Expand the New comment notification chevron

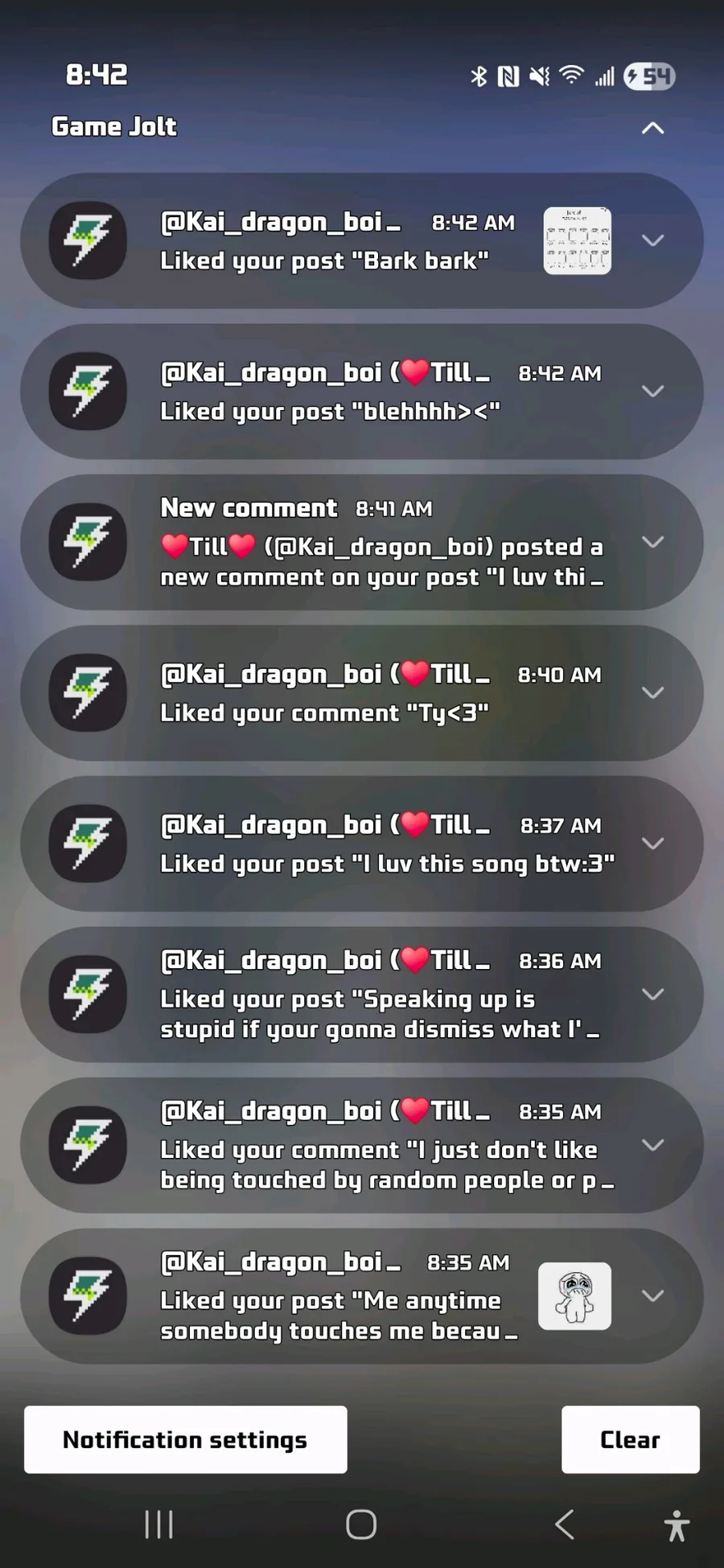(652, 542)
